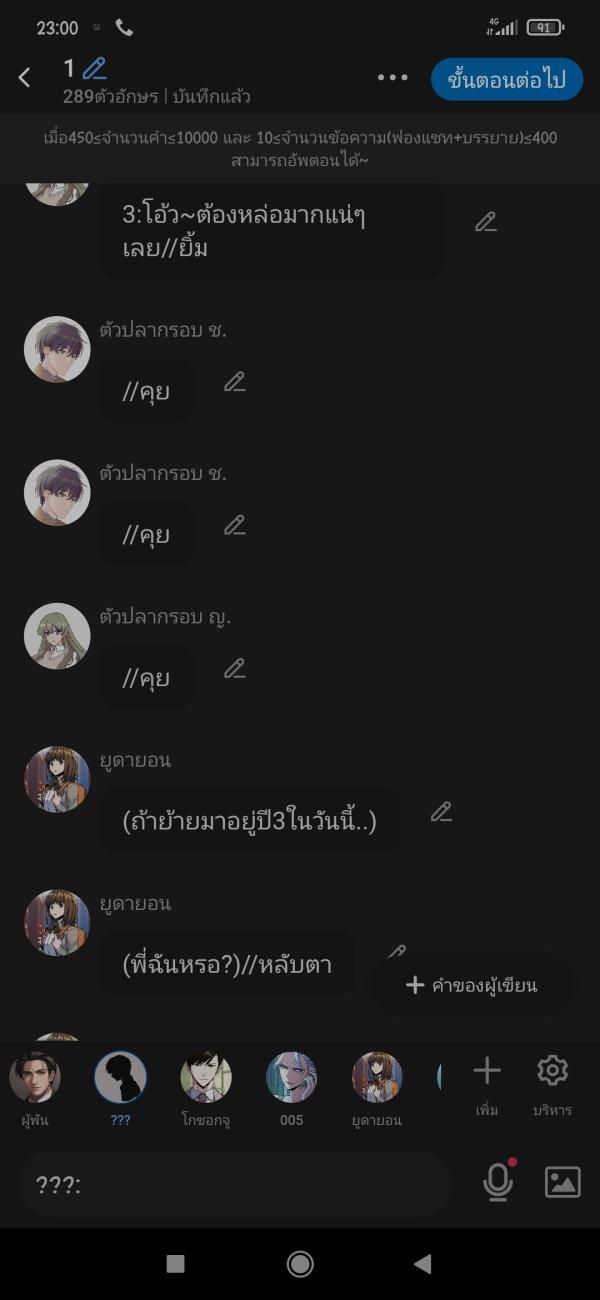
Task: Go to the home screen via system home button
Action: (300, 1264)
